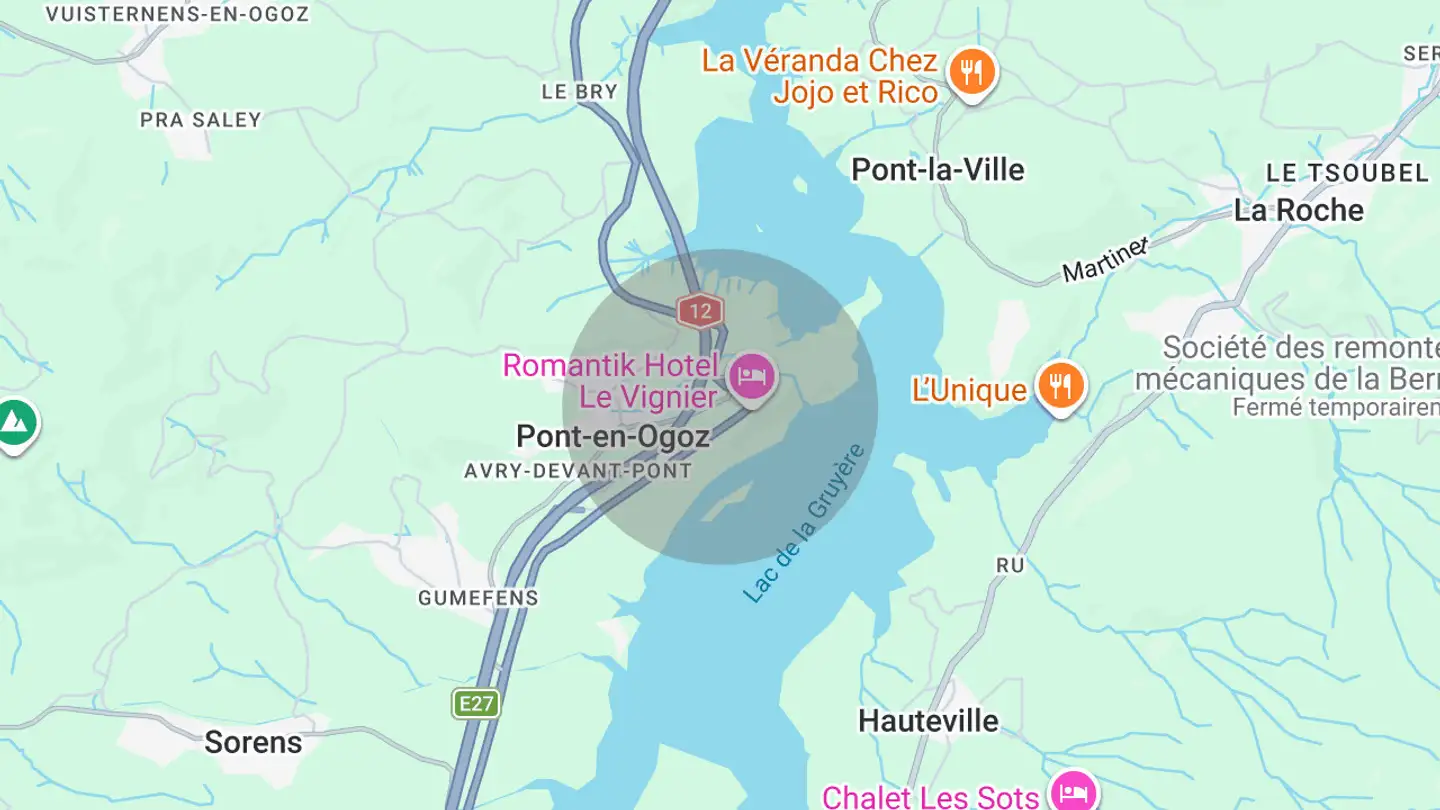Open La Véranda Chez Jojo et Rico restaurant pin
The width and height of the screenshot is (1440, 810).
pos(971,73)
